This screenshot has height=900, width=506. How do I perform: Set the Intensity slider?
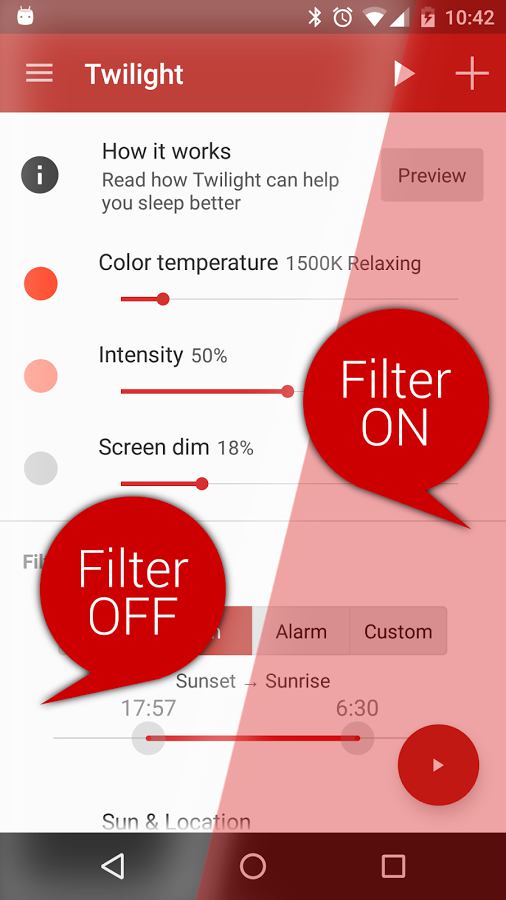click(x=289, y=391)
